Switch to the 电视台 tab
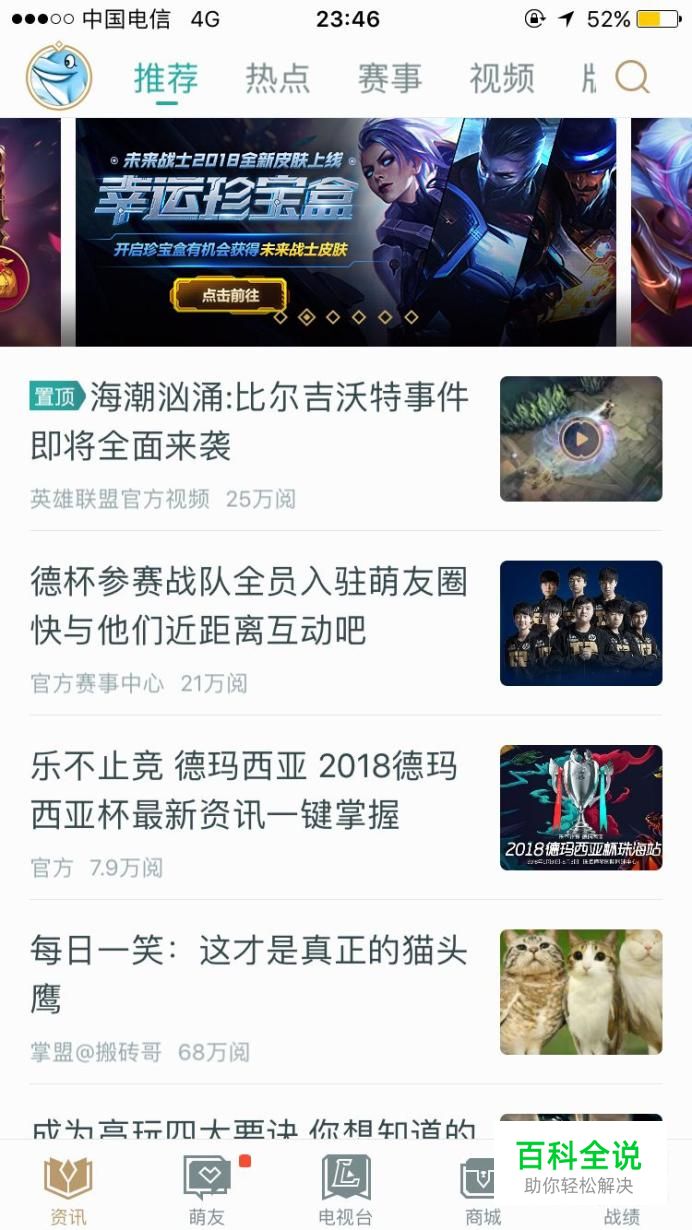Viewport: 692px width, 1230px height. pyautogui.click(x=345, y=1189)
